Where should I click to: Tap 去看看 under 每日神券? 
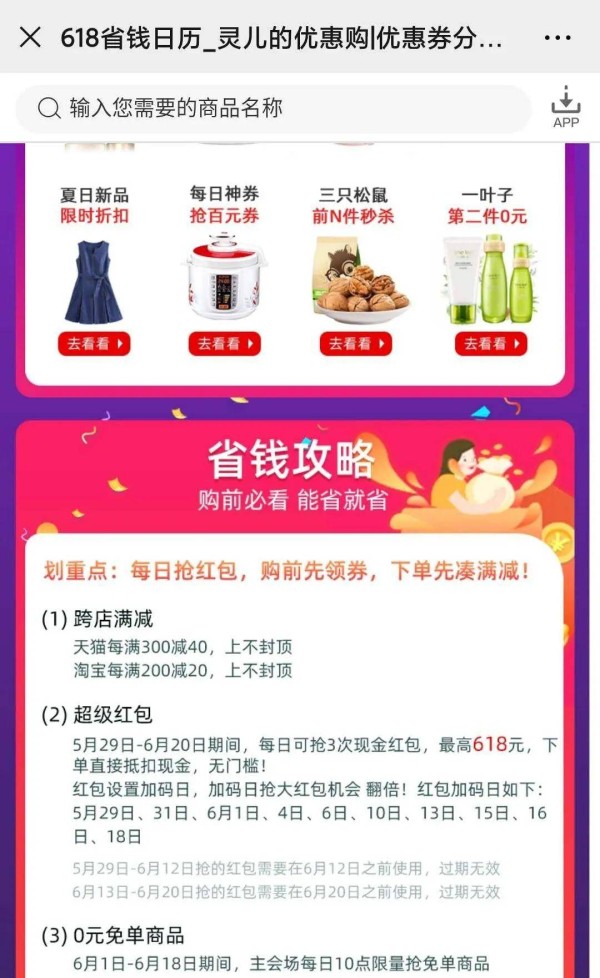[225, 344]
